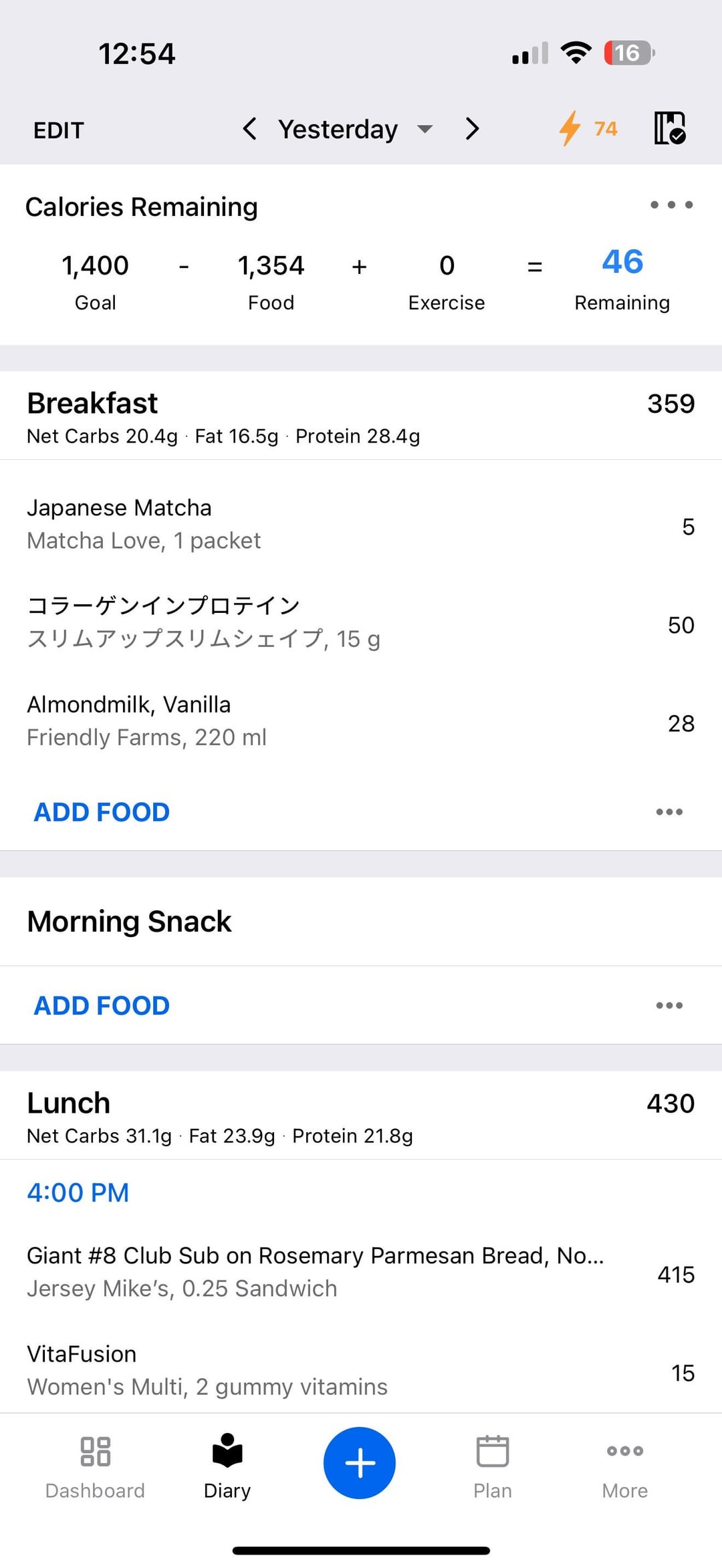
Task: Open Breakfast more options
Action: pos(669,812)
